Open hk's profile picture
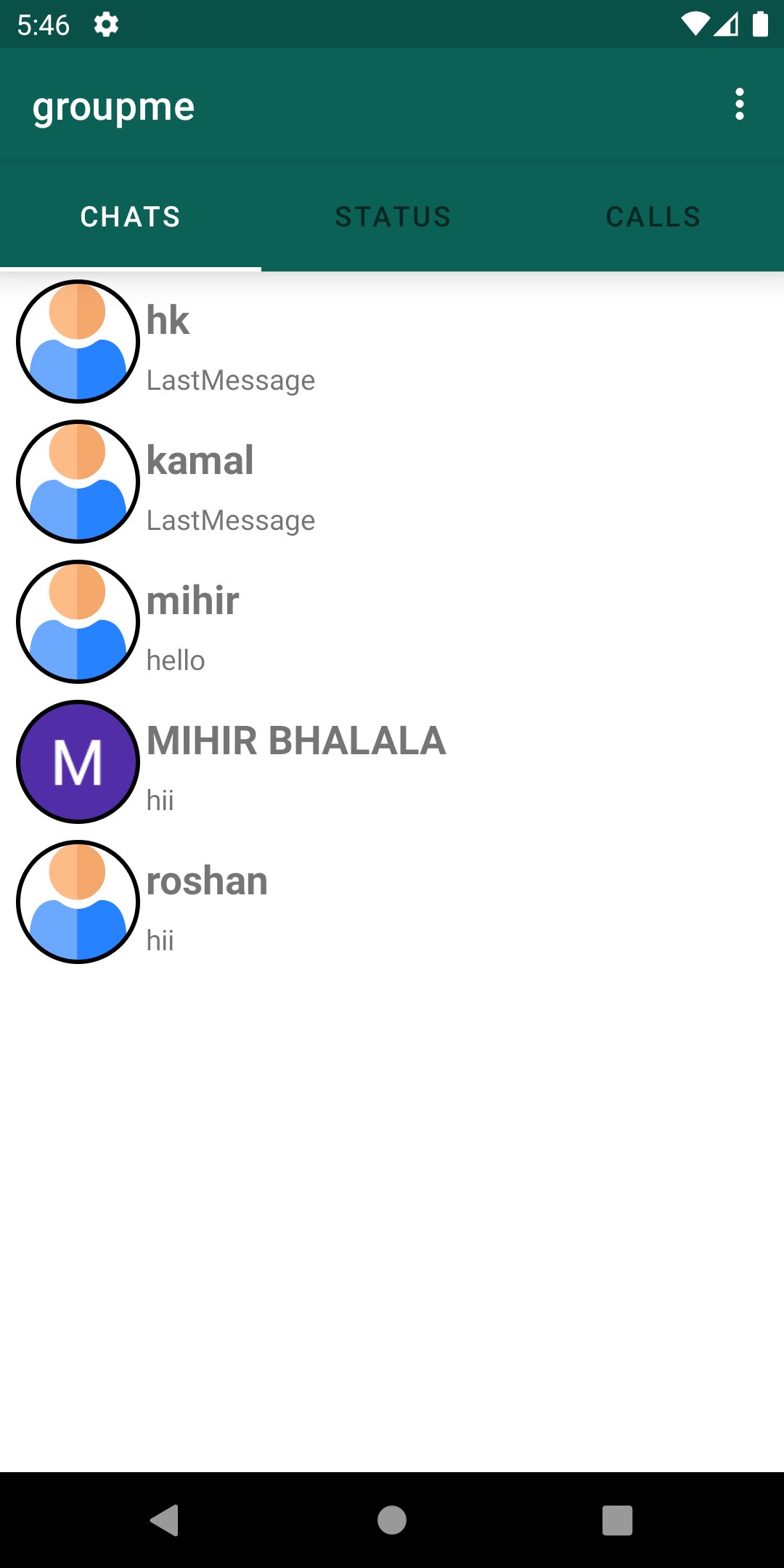784x1568 pixels. coord(78,341)
